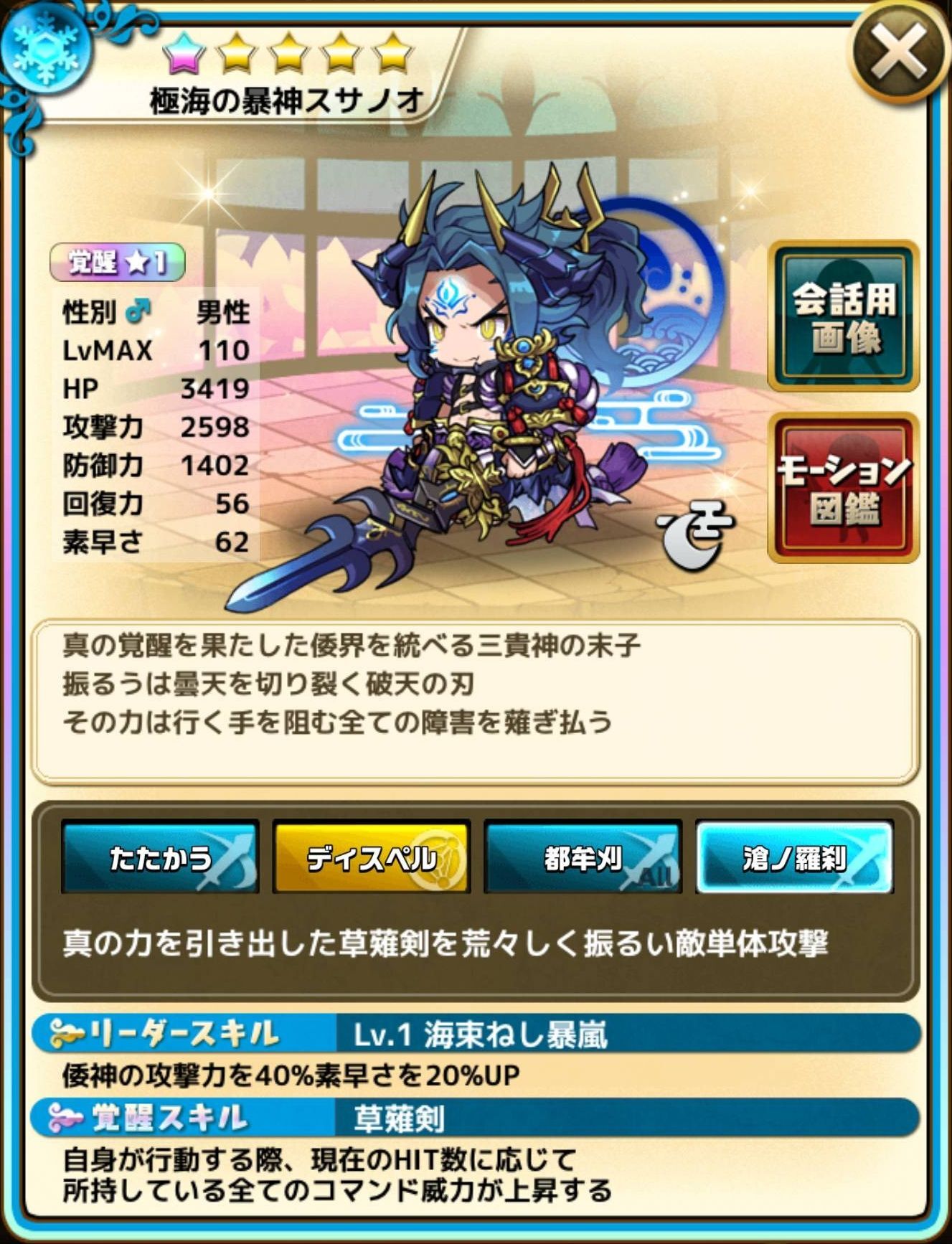This screenshot has width=952, height=1244.
Task: Select the ディスペル command
Action: click(x=371, y=857)
